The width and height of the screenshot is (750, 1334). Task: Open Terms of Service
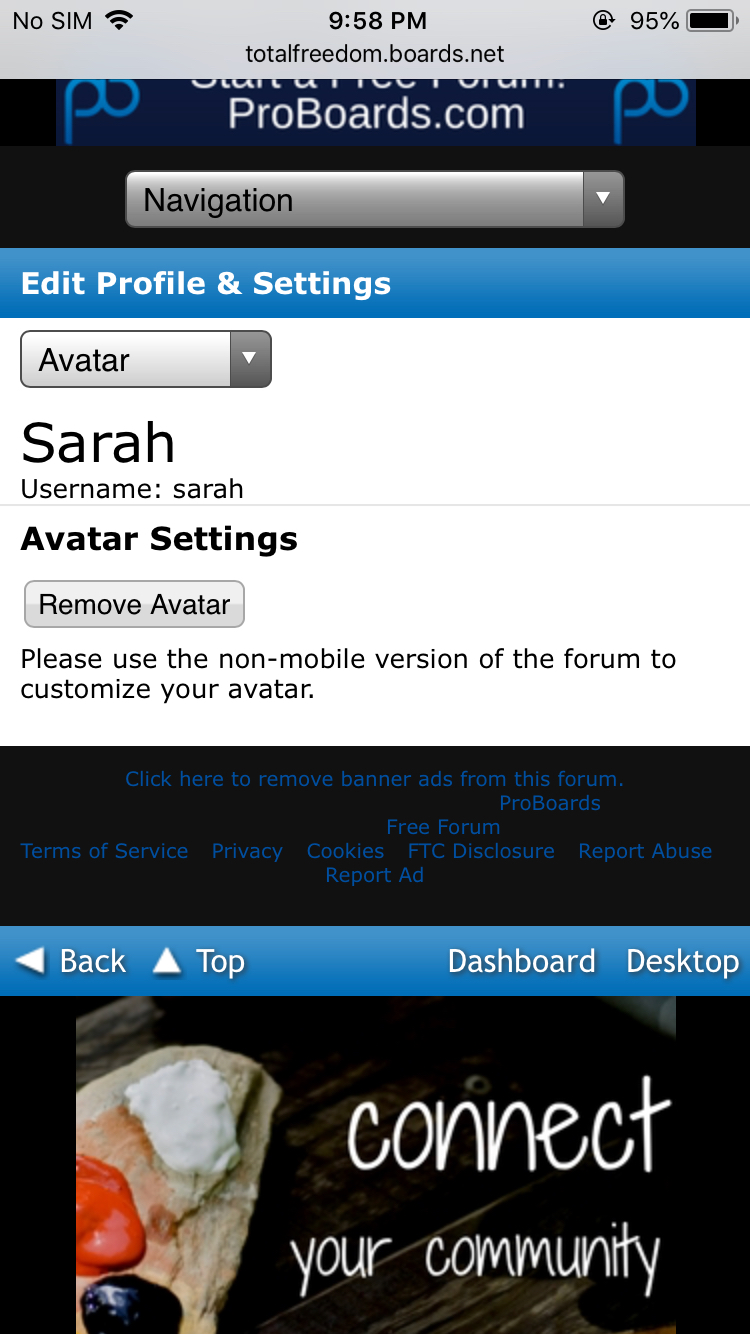104,851
